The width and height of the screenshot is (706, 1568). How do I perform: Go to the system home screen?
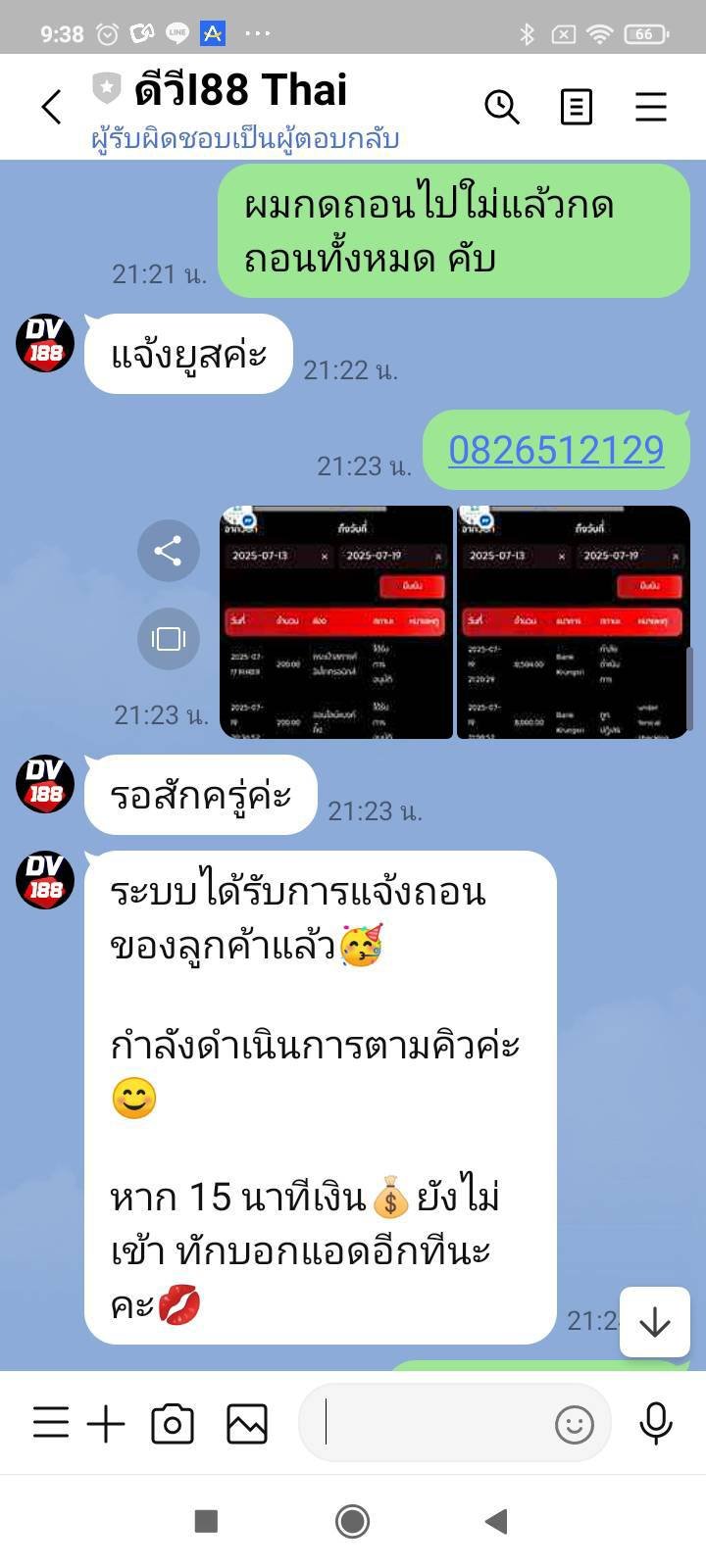pos(352,1521)
